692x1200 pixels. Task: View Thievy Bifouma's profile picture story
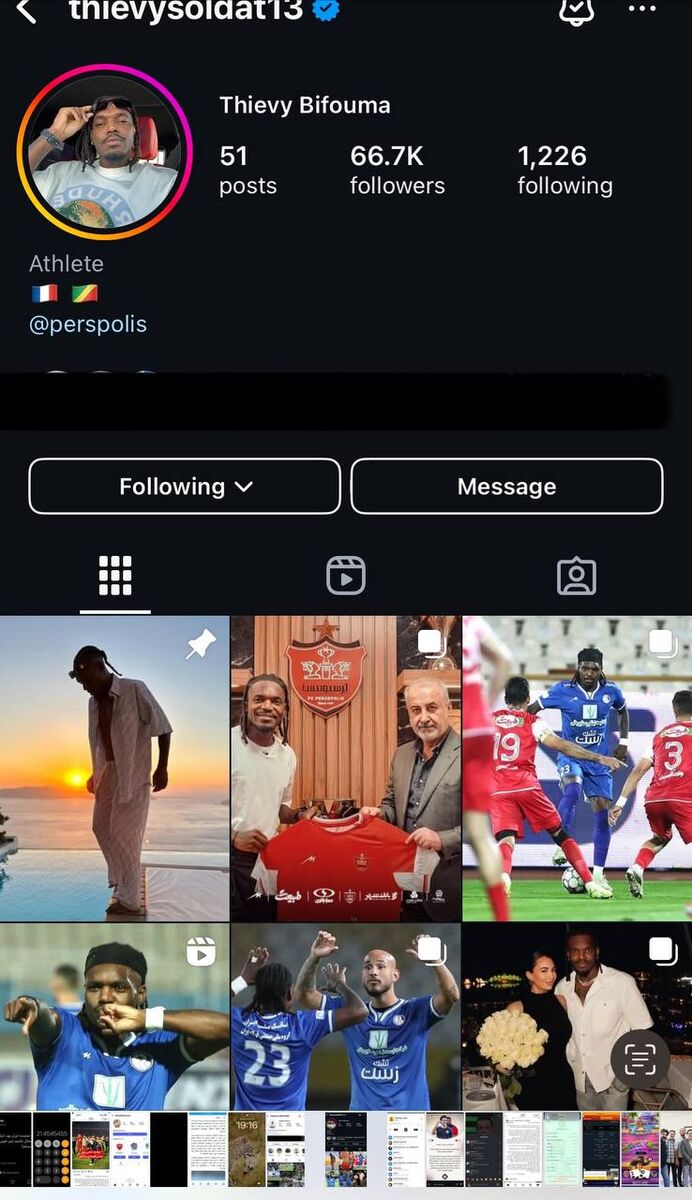[x=104, y=152]
